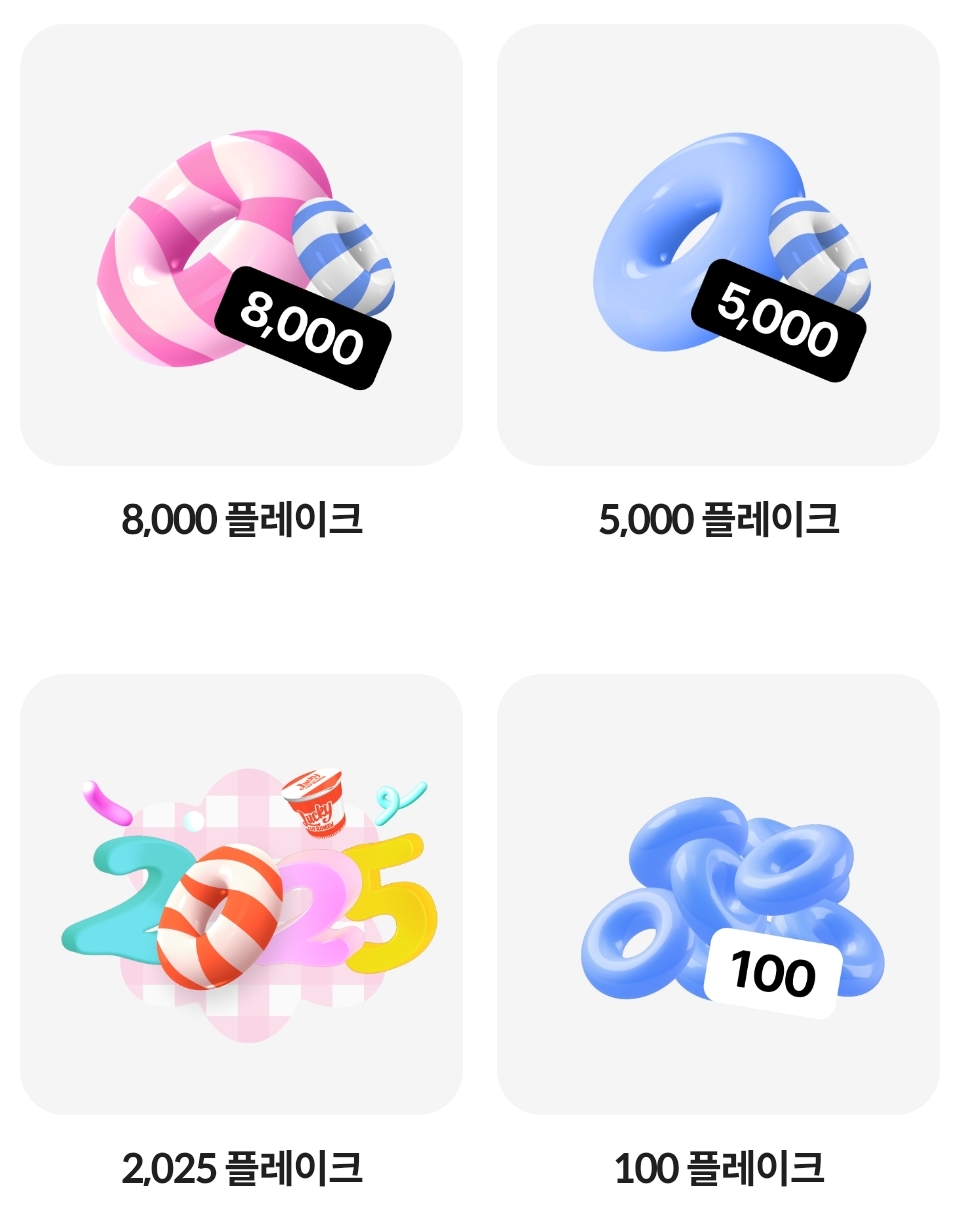Choose the 2,025 플레이크 item
Image resolution: width=960 pixels, height=1225 pixels.
(x=241, y=894)
